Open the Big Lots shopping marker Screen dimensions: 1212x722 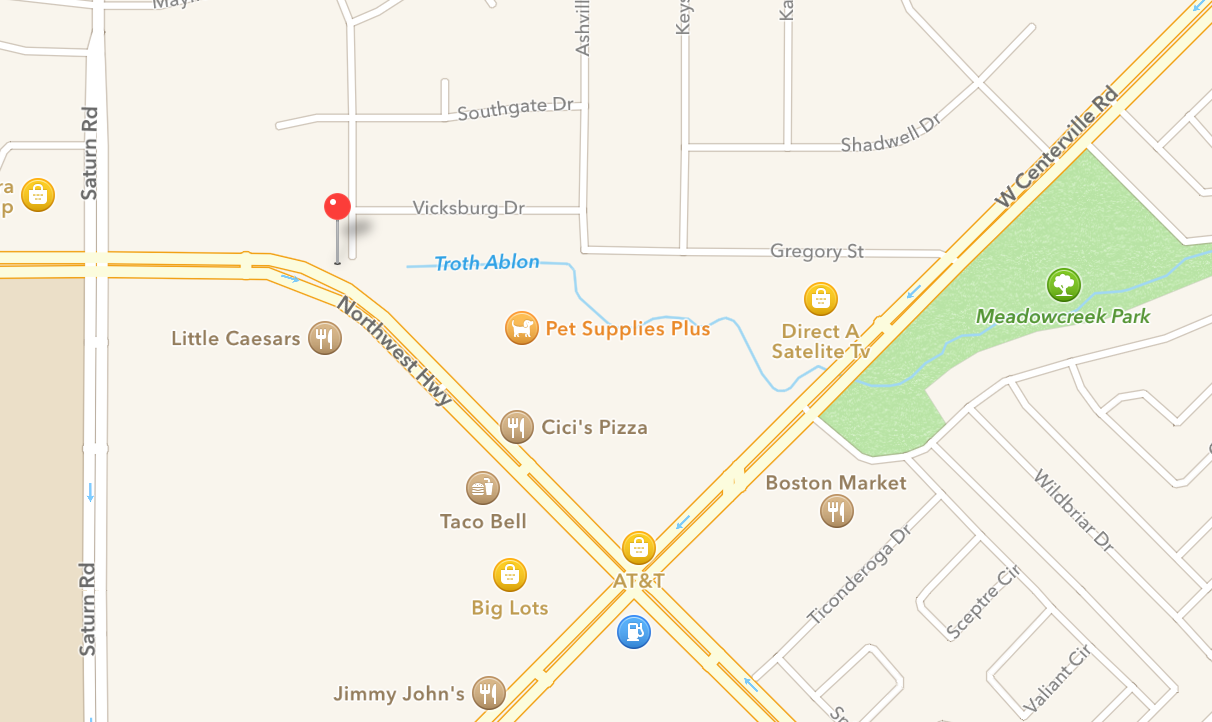click(510, 575)
